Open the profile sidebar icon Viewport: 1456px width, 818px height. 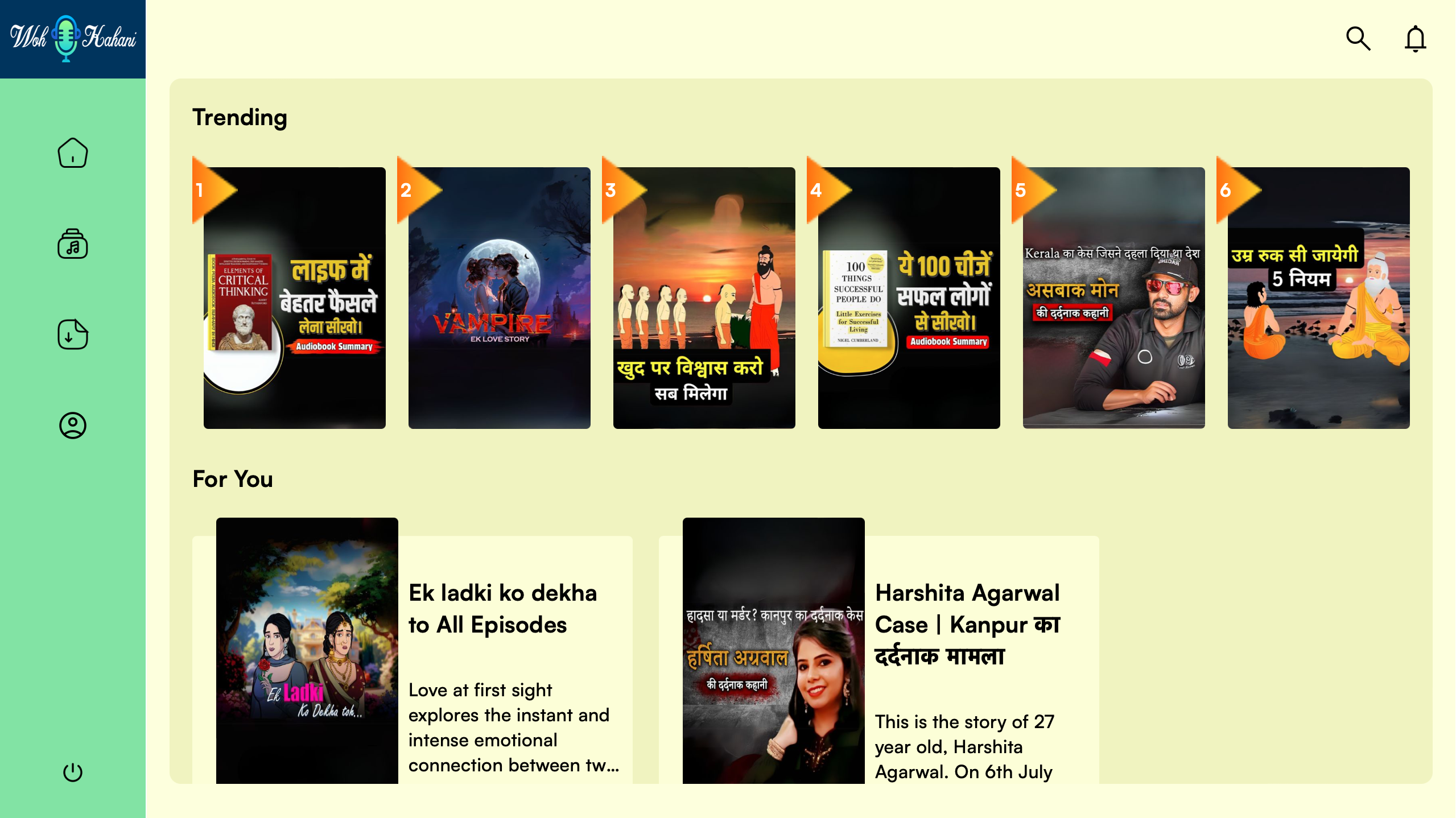(73, 425)
